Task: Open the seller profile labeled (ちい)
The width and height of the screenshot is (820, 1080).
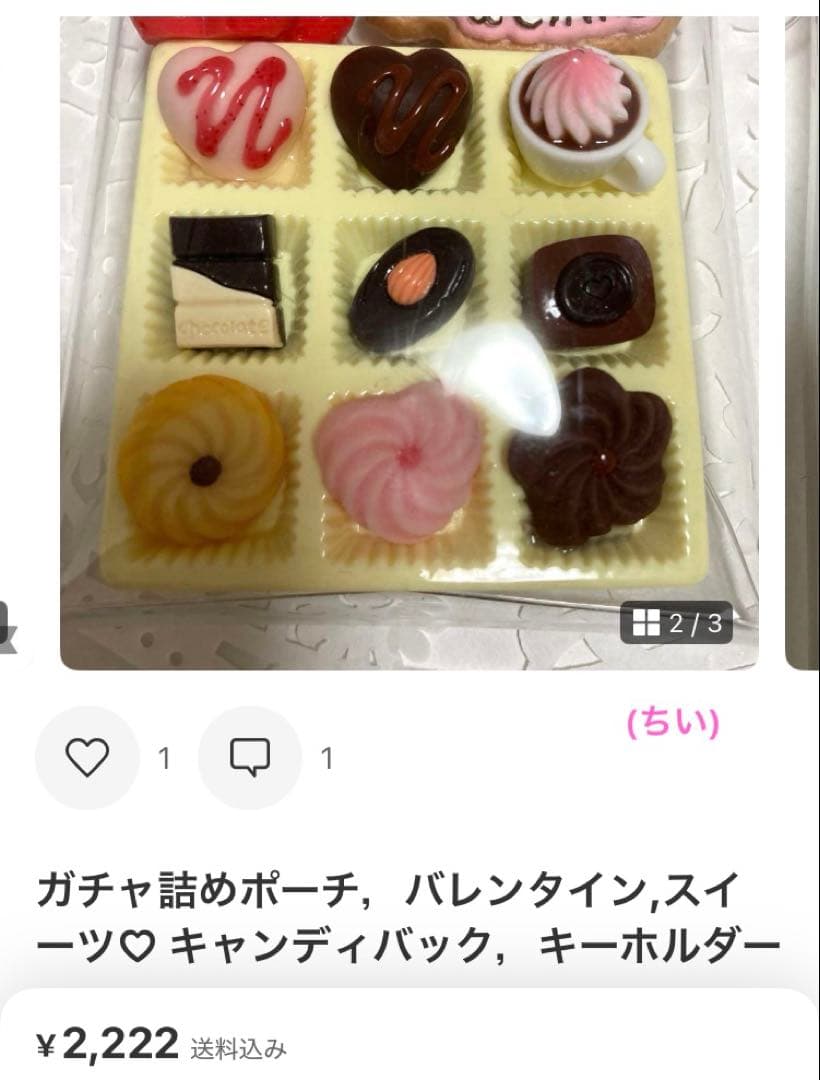Action: point(673,723)
